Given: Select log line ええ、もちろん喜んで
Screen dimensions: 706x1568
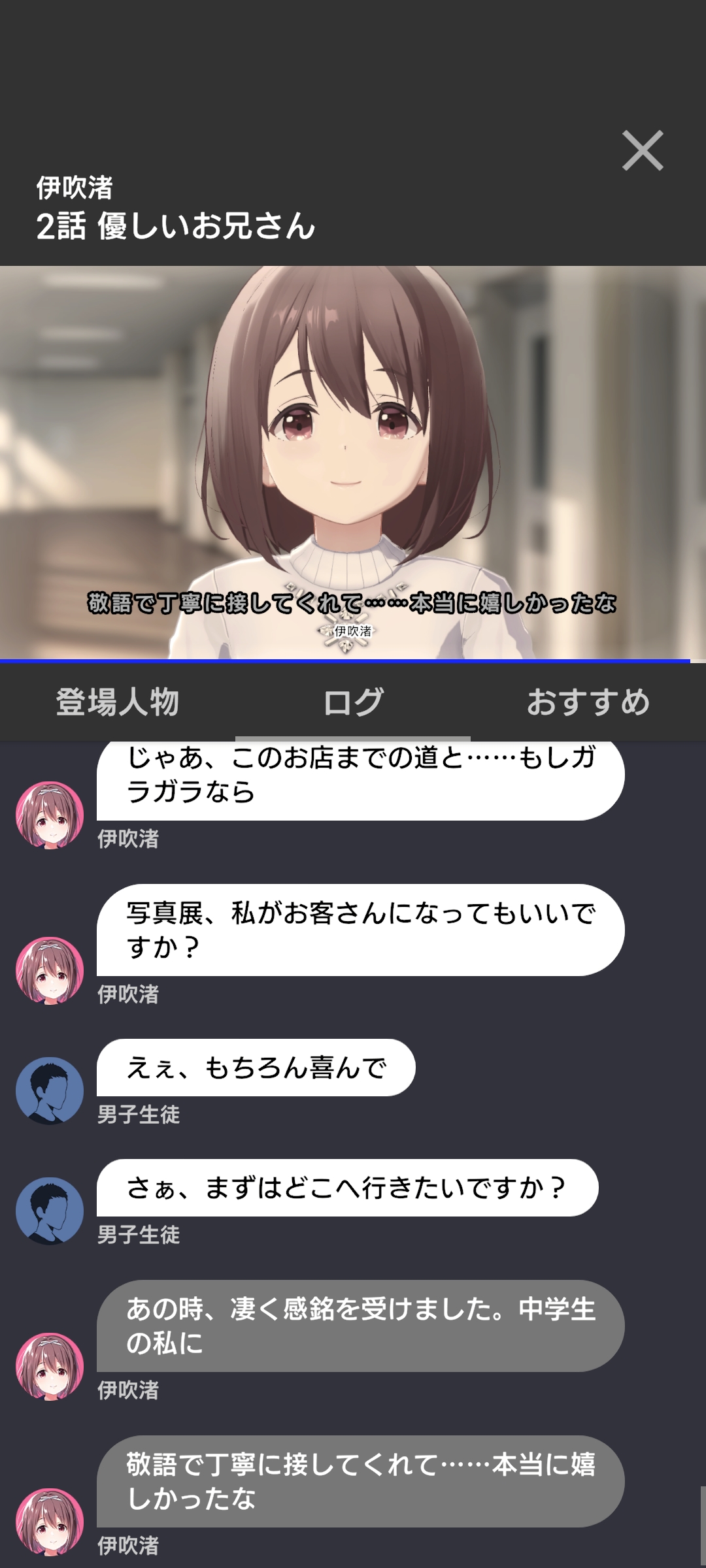Looking at the screenshot, I should 256,1068.
